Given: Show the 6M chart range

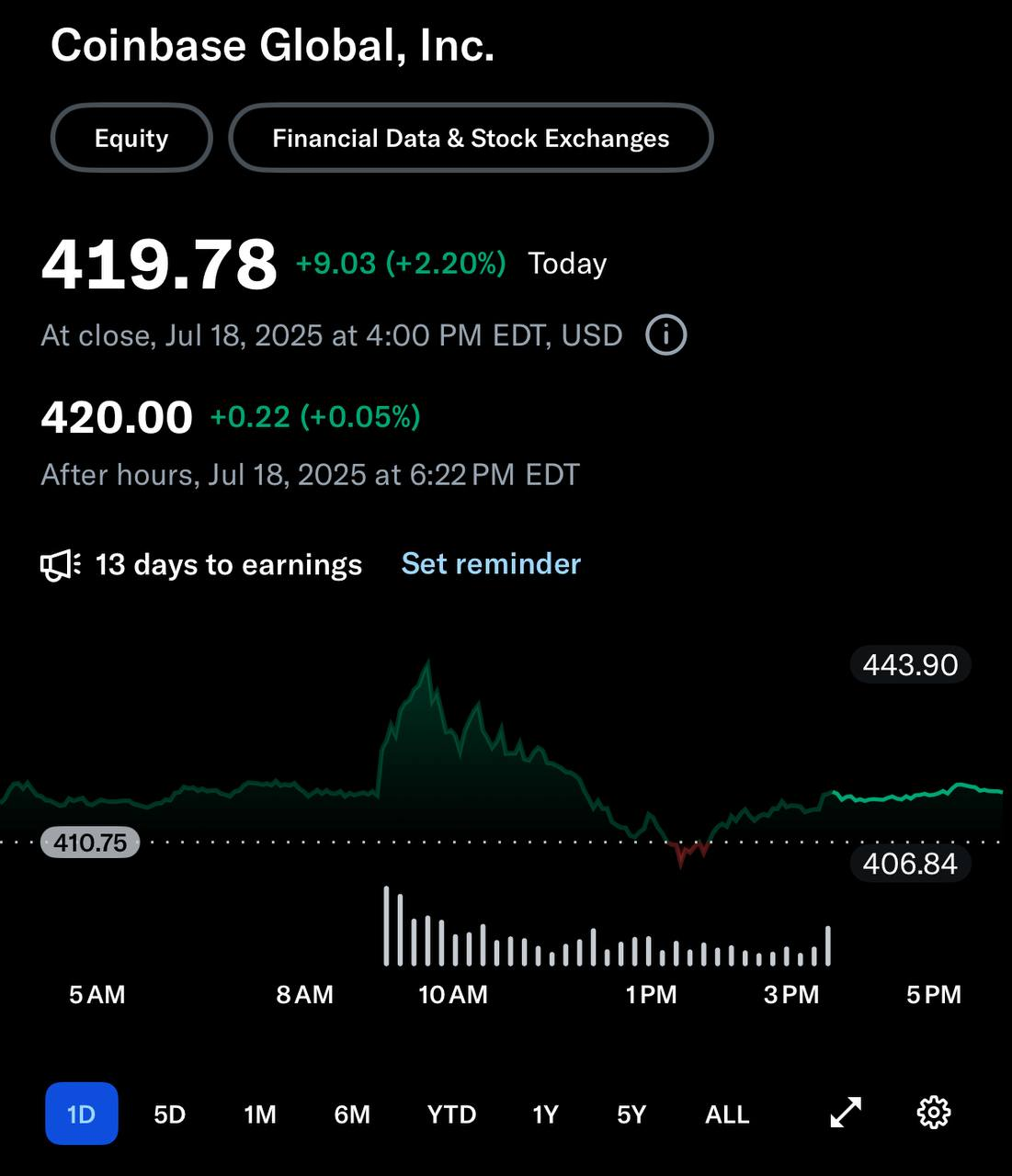Looking at the screenshot, I should pyautogui.click(x=352, y=1114).
